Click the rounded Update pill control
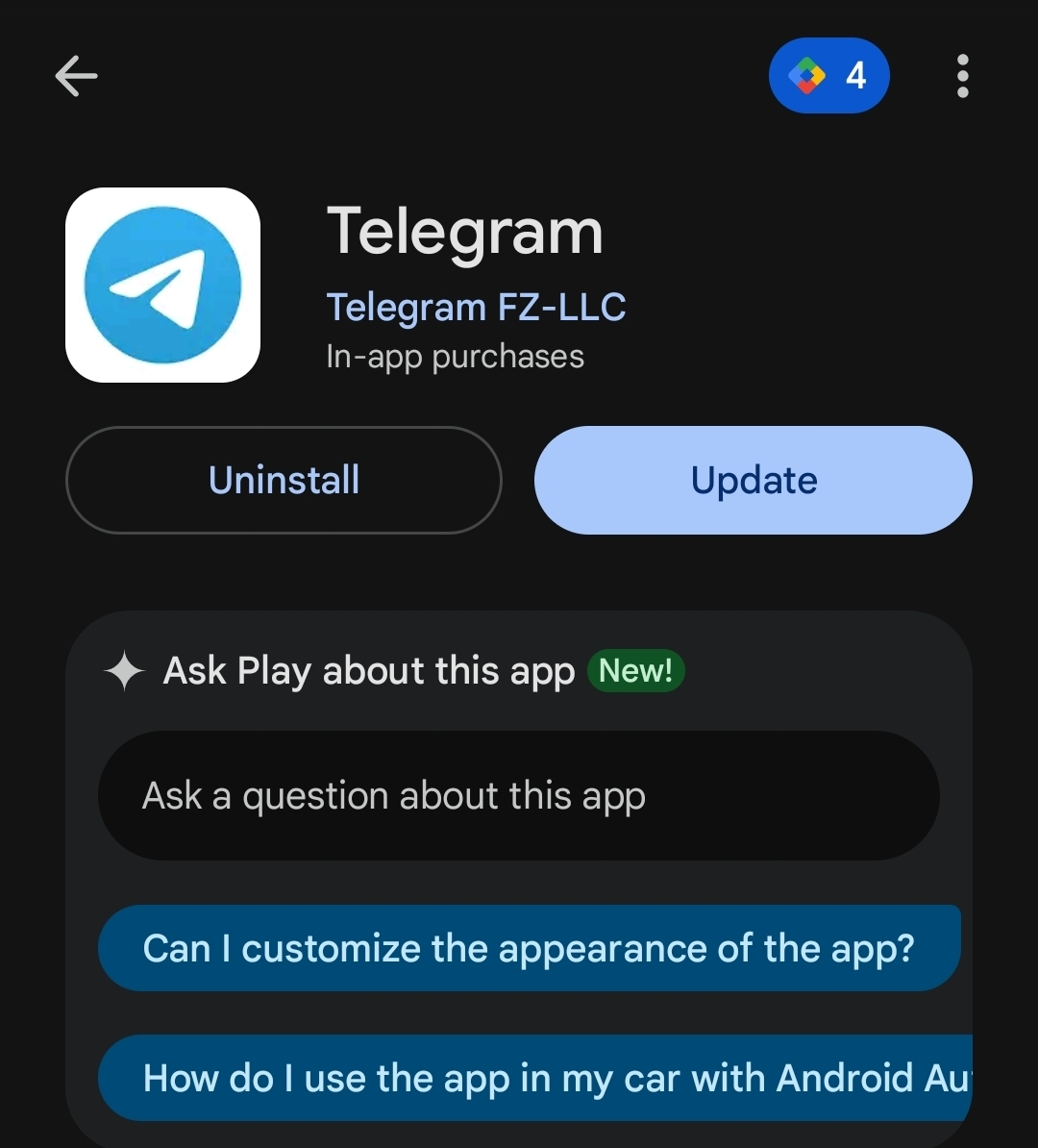Screen dimensions: 1038x1148 (753, 481)
